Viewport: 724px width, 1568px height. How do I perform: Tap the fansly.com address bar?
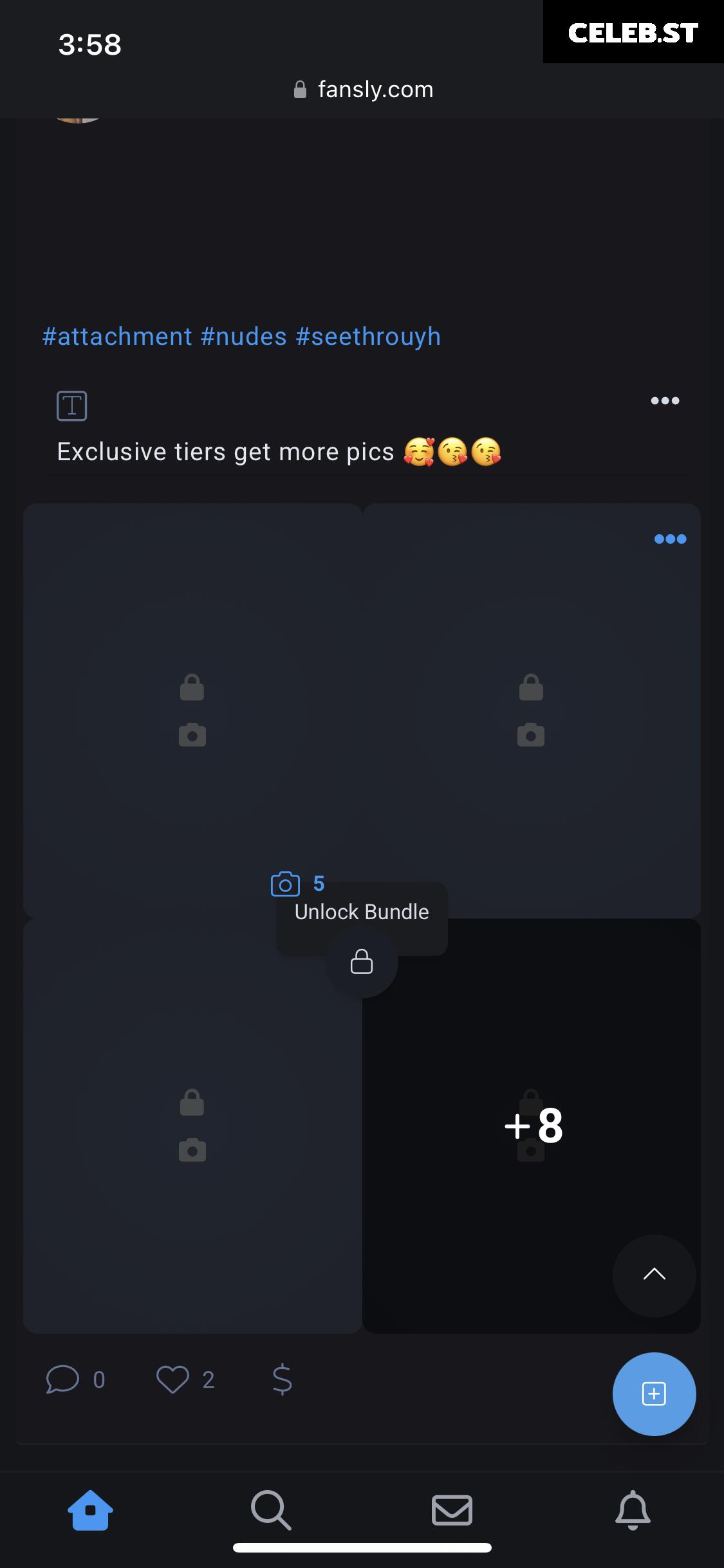[x=375, y=89]
